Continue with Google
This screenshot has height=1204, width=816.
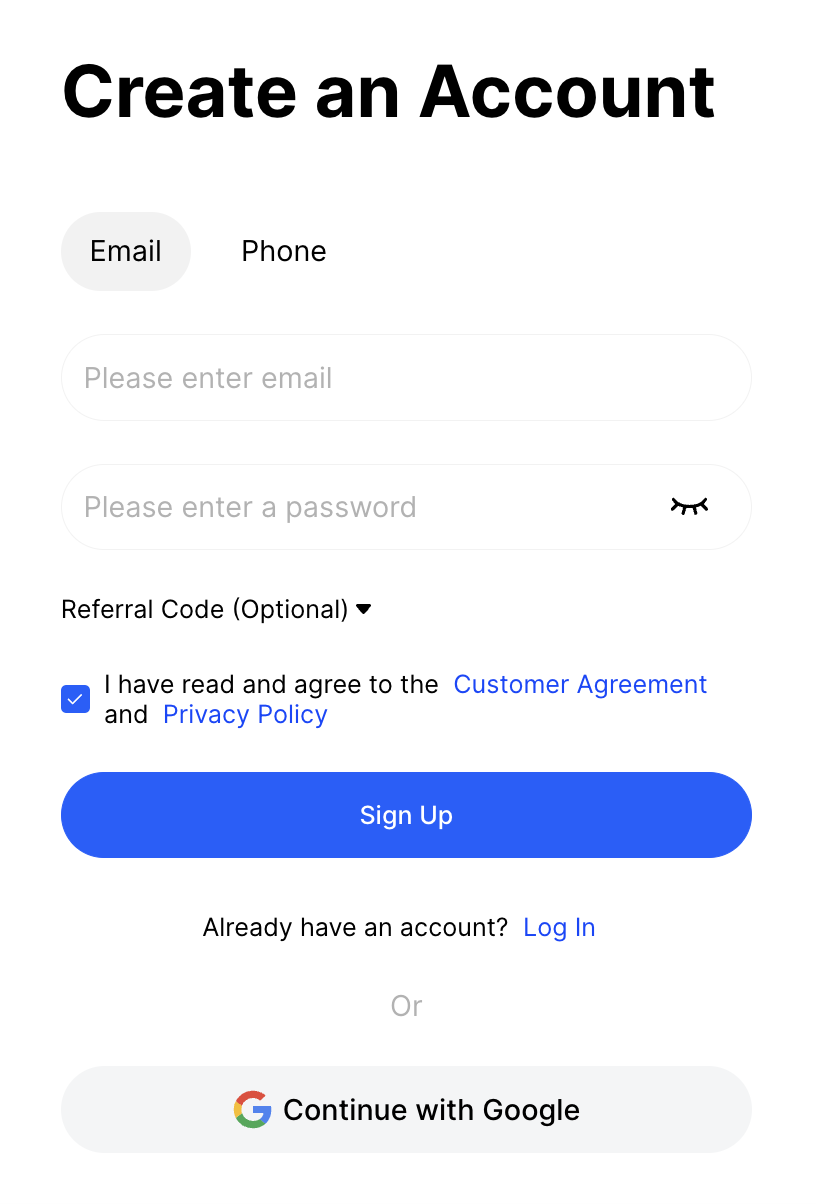(x=406, y=1110)
